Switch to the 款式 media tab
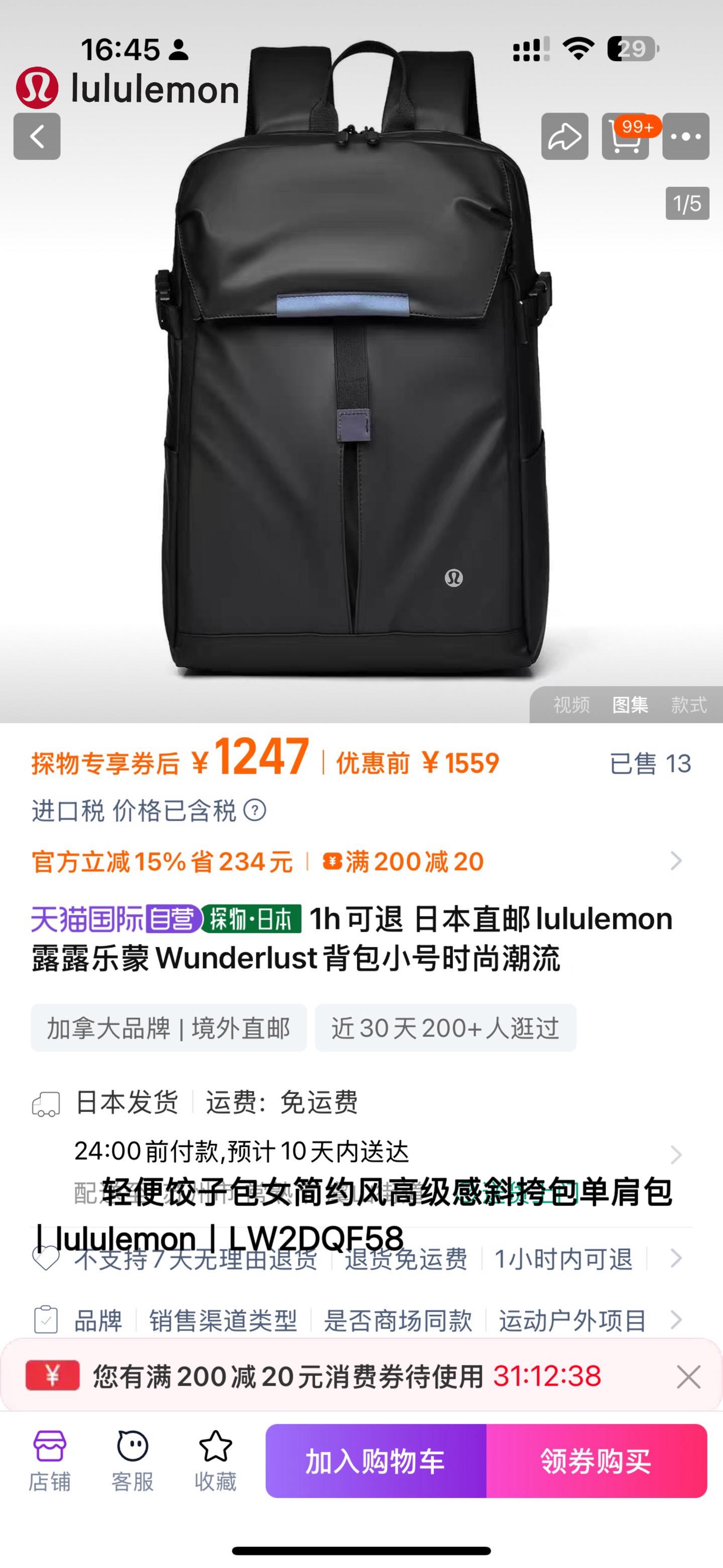723x1568 pixels. (x=689, y=705)
